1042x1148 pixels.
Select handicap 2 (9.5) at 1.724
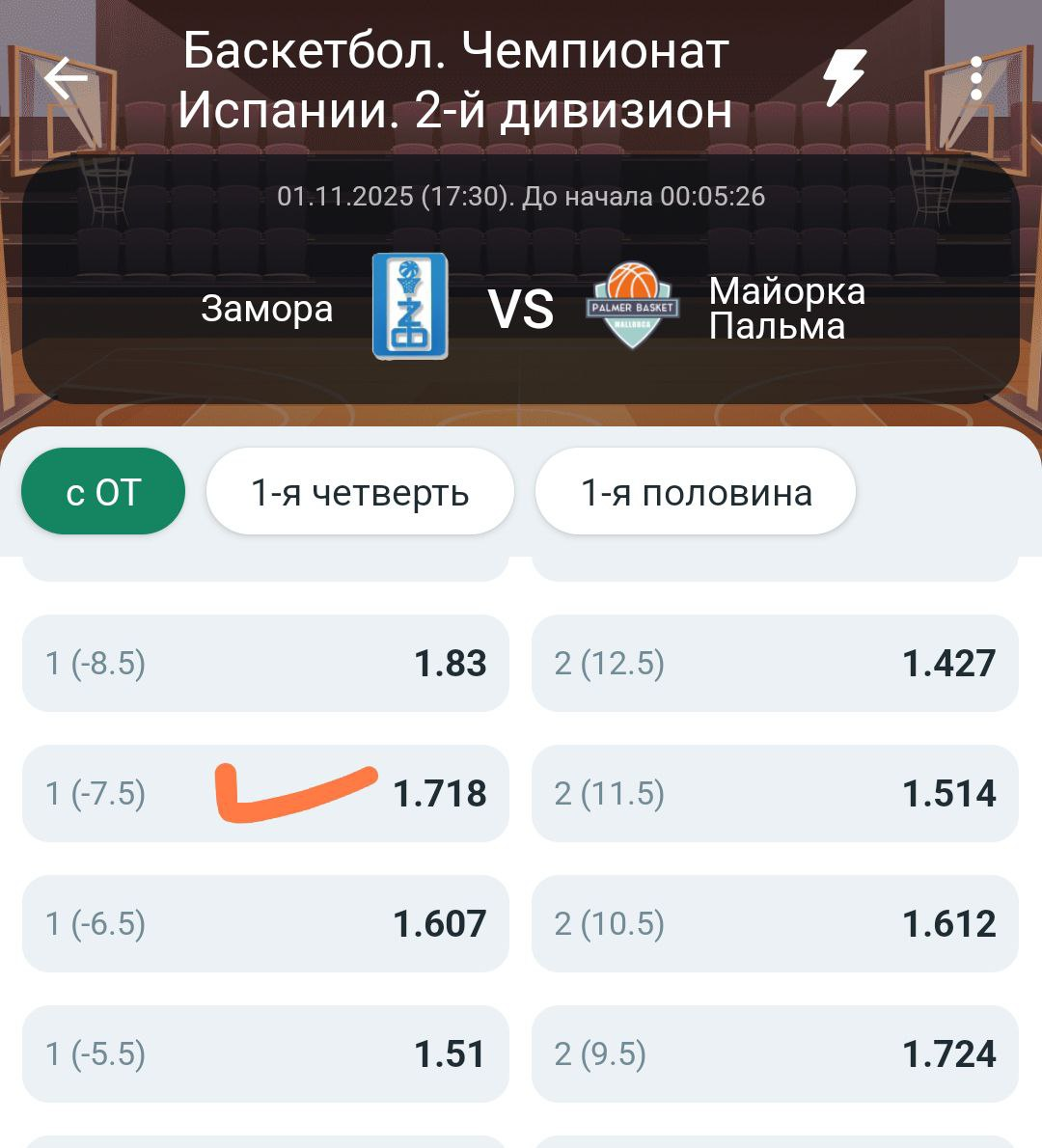click(775, 1053)
